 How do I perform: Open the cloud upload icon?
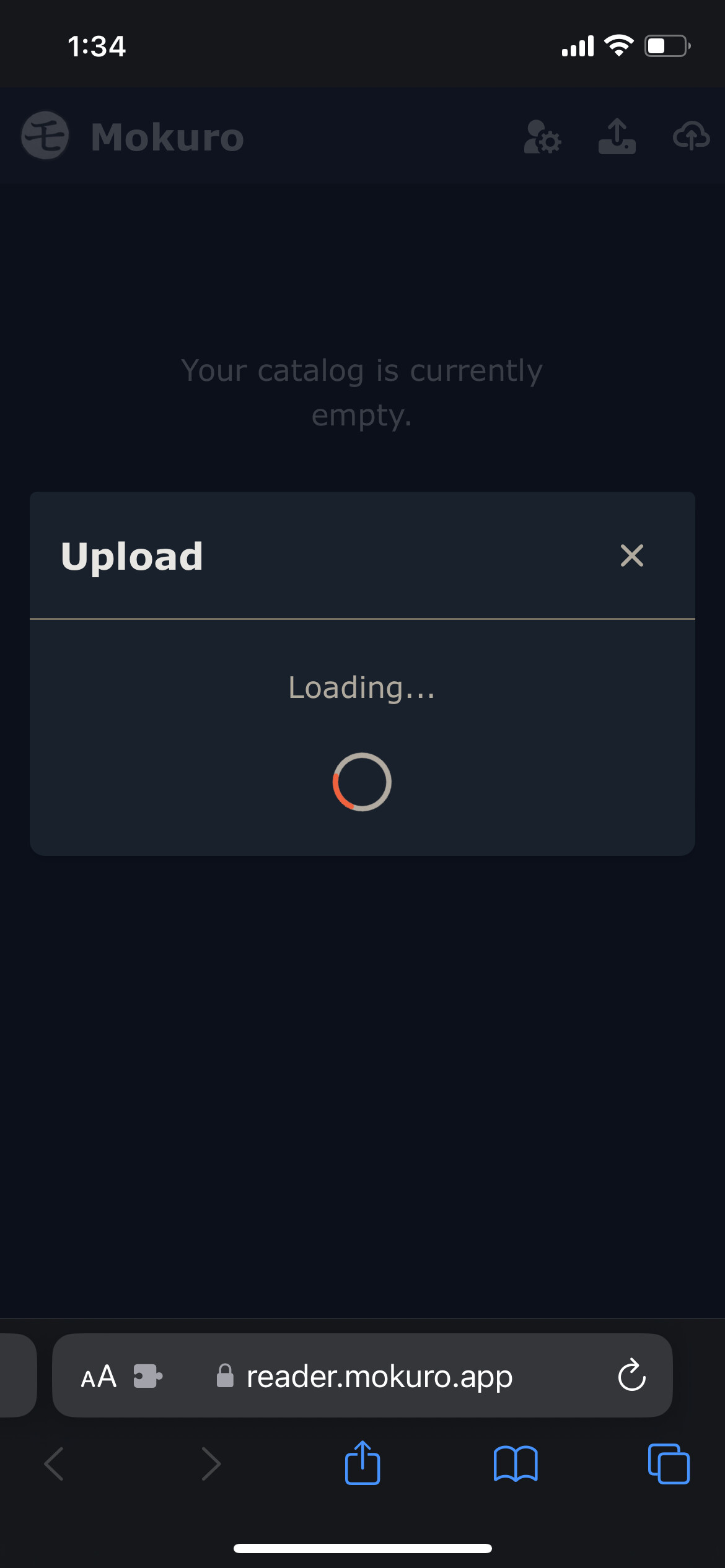tap(691, 136)
